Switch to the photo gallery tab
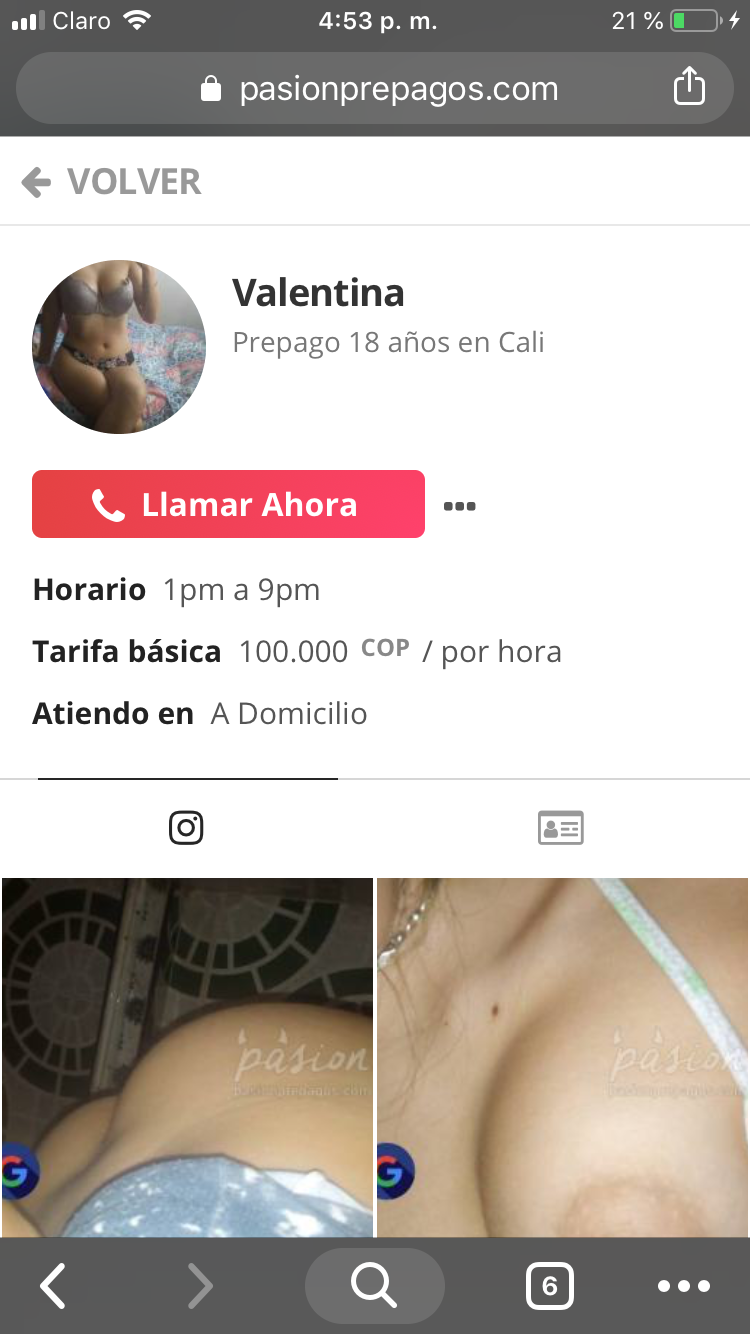The image size is (750, 1334). 186,828
